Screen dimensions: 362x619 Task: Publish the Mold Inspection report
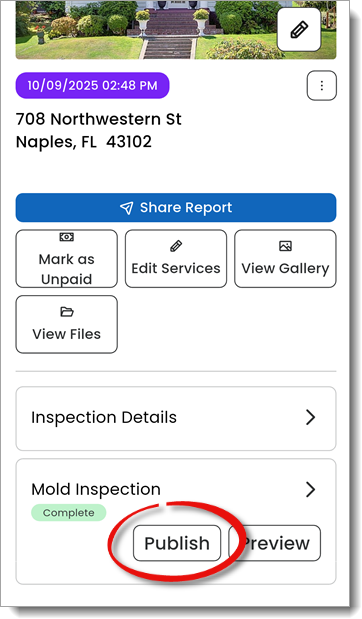(x=177, y=543)
